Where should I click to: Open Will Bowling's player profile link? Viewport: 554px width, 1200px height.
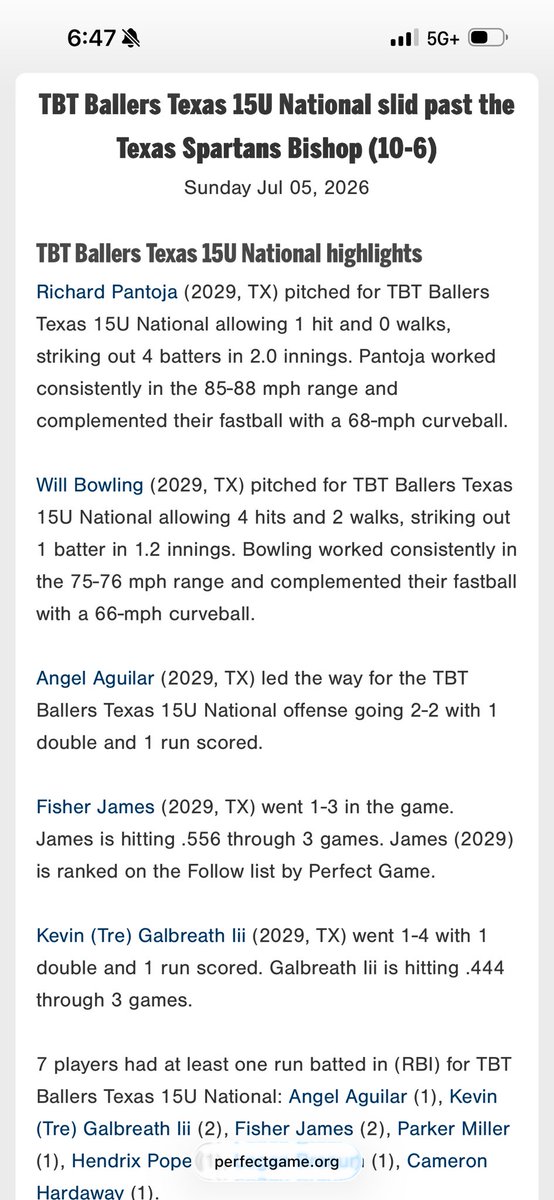(91, 485)
